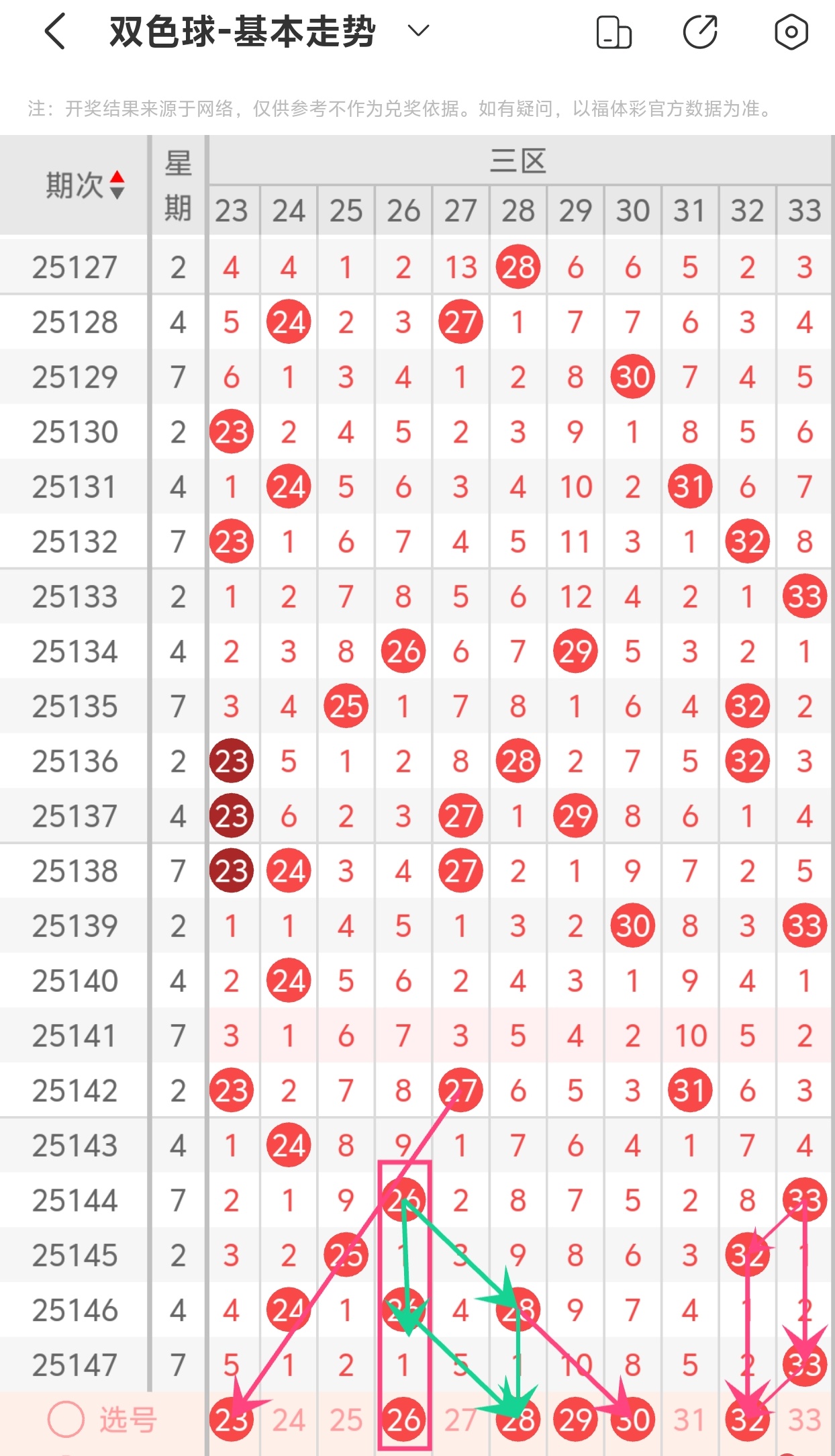Select number 27 in the pick row
835x1456 pixels.
[460, 1420]
